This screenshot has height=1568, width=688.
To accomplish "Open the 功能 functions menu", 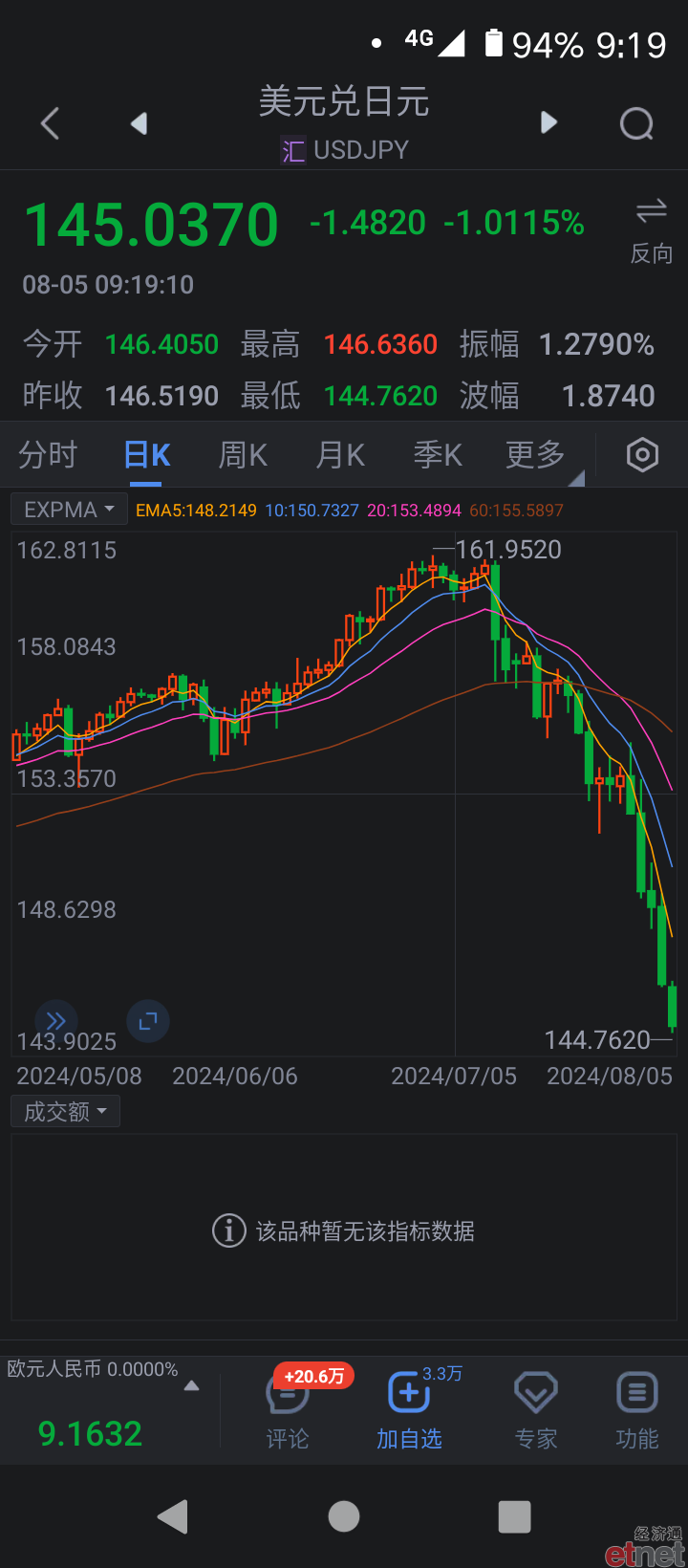I will click(x=637, y=1410).
